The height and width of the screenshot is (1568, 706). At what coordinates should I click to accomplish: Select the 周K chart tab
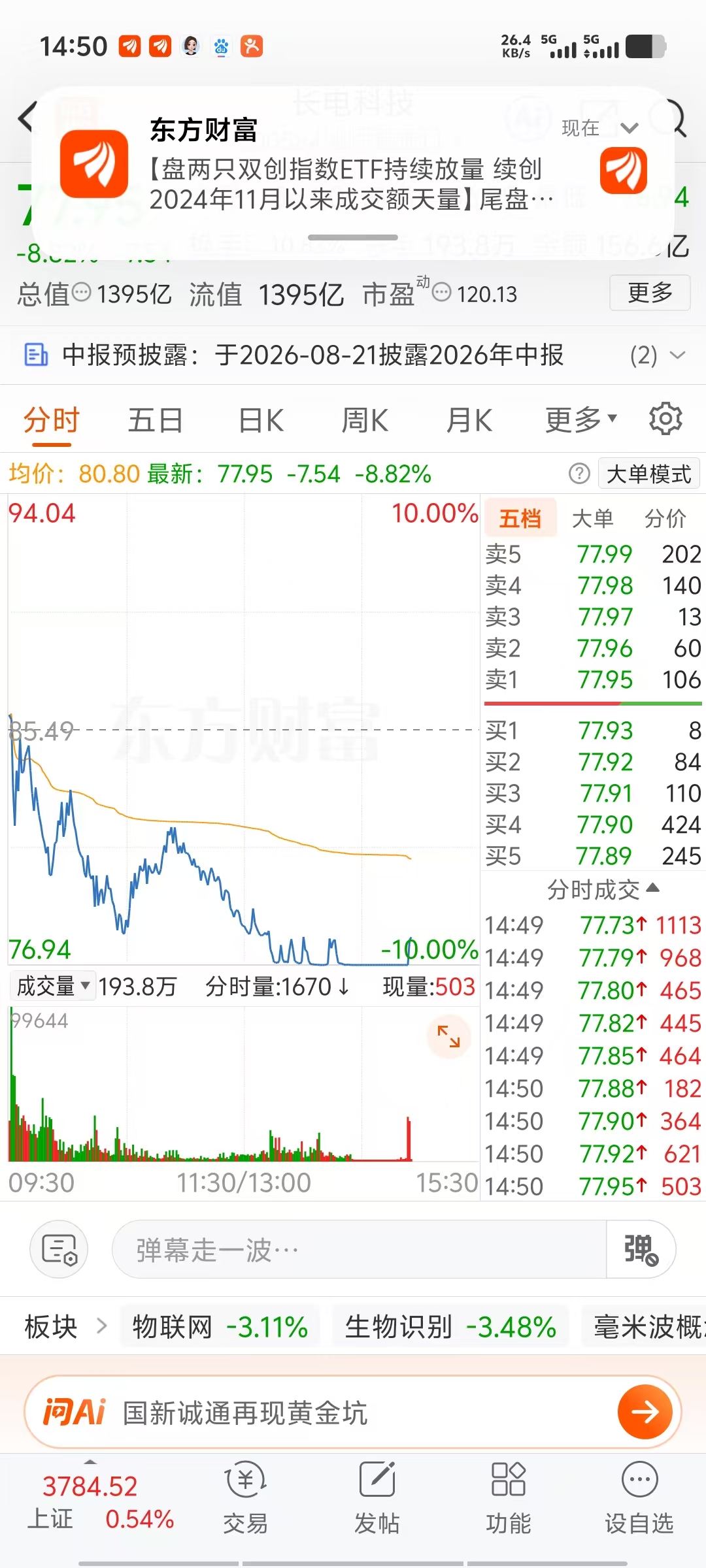click(x=365, y=420)
